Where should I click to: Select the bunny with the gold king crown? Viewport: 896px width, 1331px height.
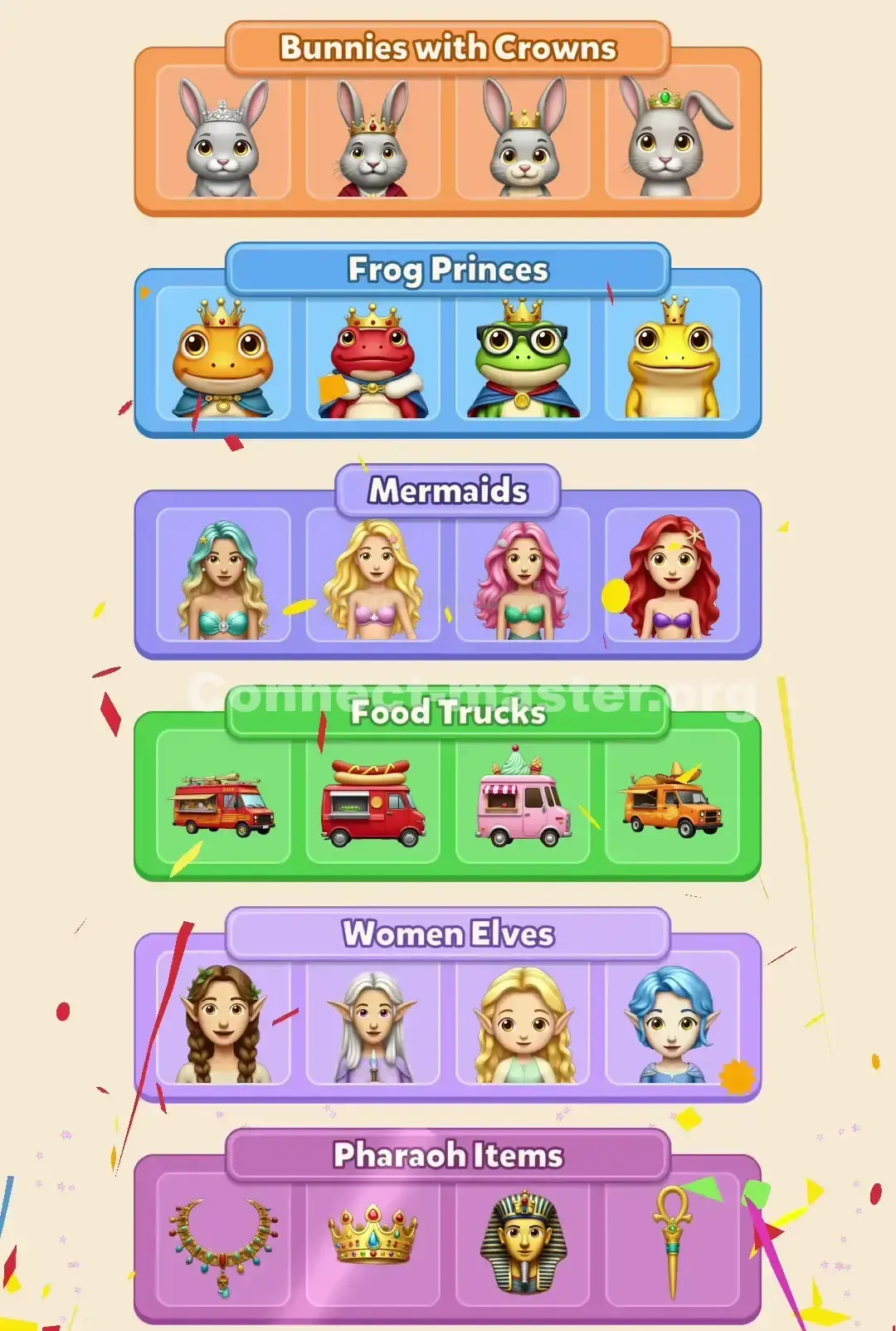(372, 137)
